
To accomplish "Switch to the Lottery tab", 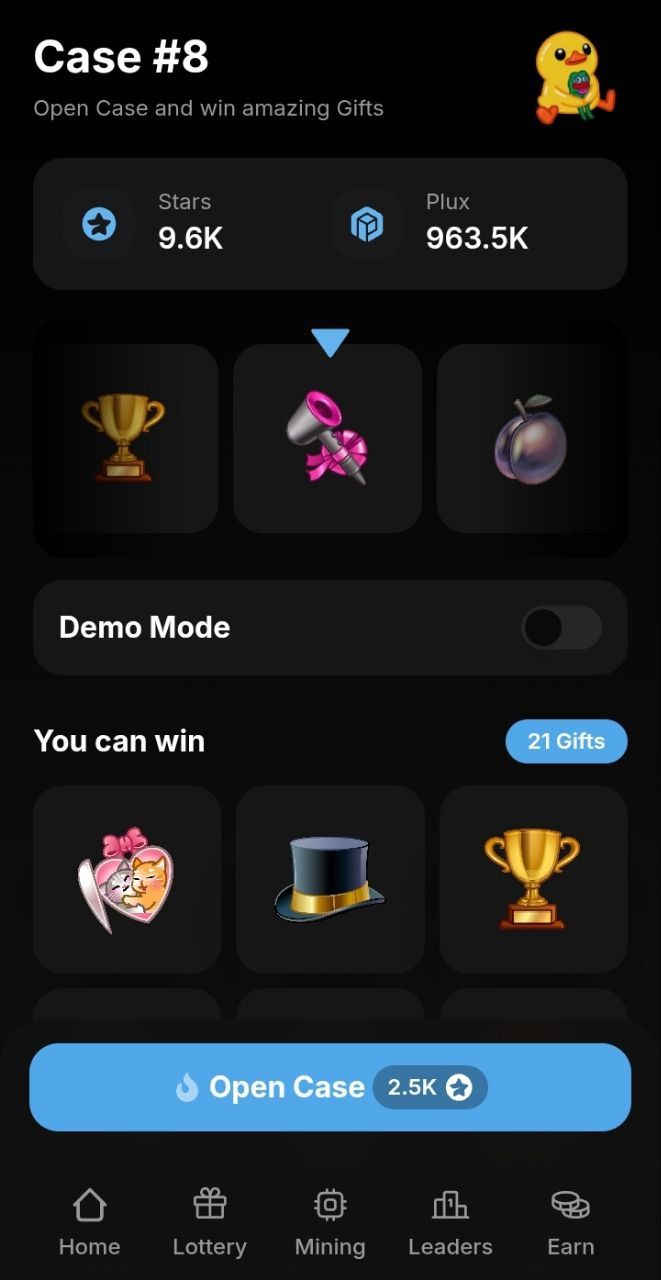I will click(x=210, y=1223).
